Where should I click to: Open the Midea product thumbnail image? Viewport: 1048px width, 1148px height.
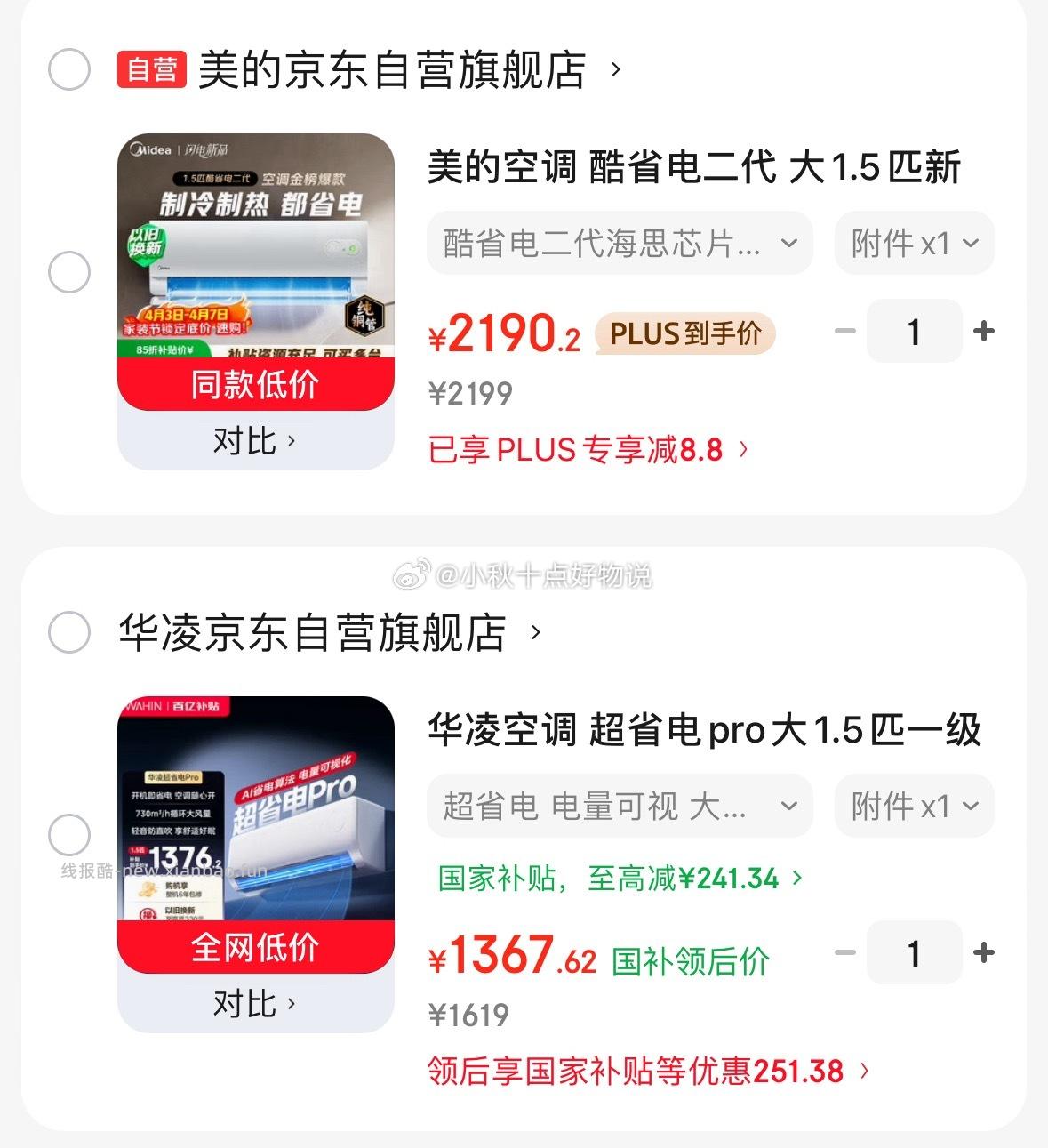[255, 267]
